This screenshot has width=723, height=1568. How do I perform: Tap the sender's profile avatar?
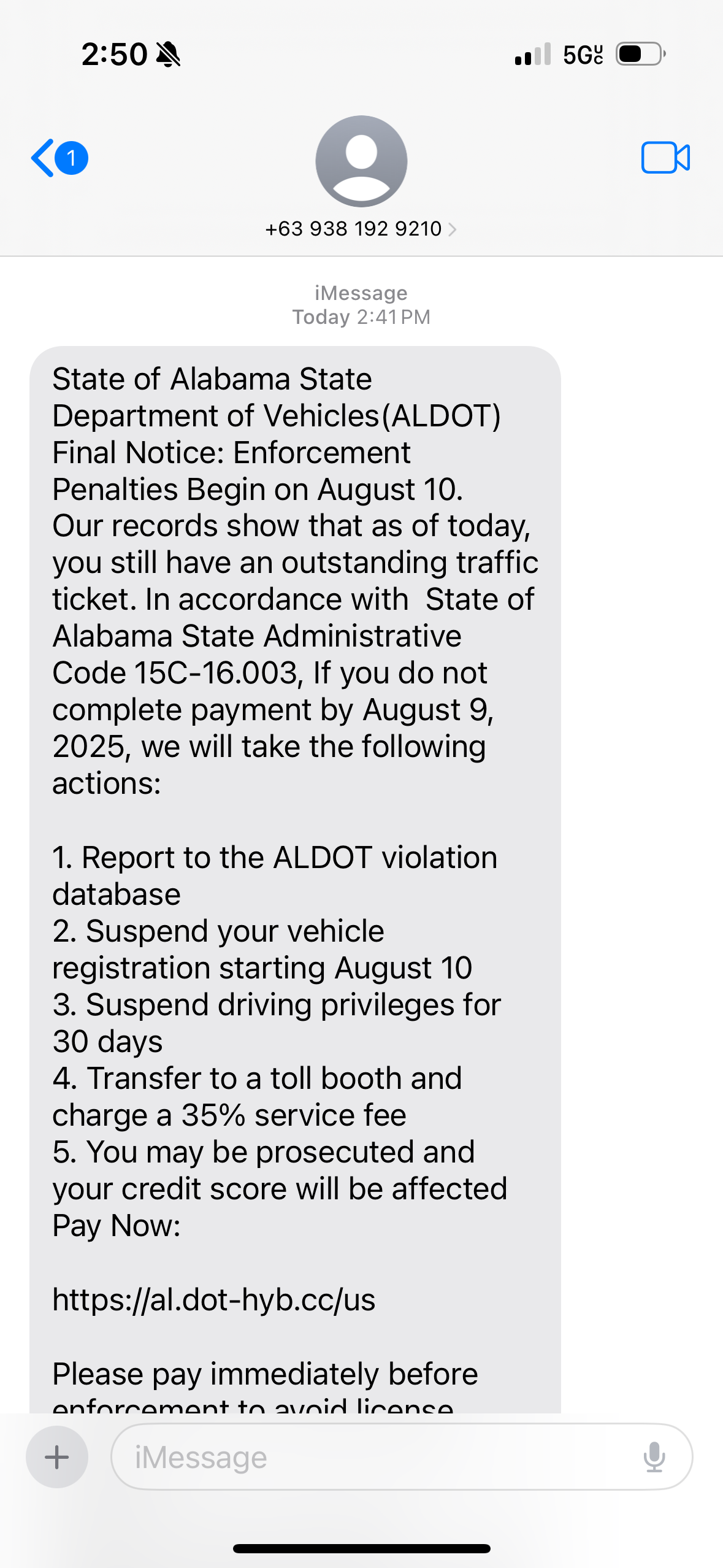(361, 161)
